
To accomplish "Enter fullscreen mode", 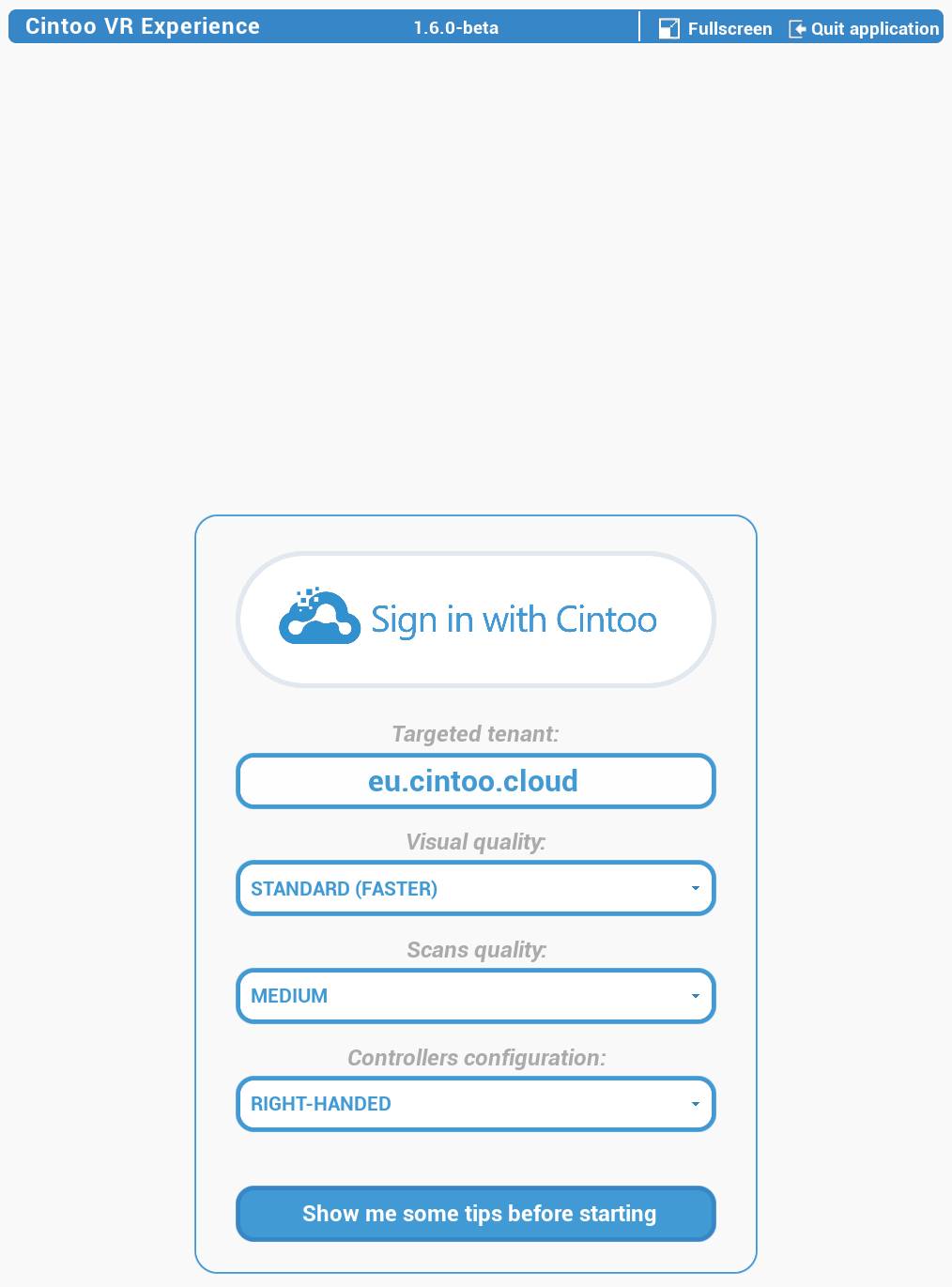I will click(715, 28).
